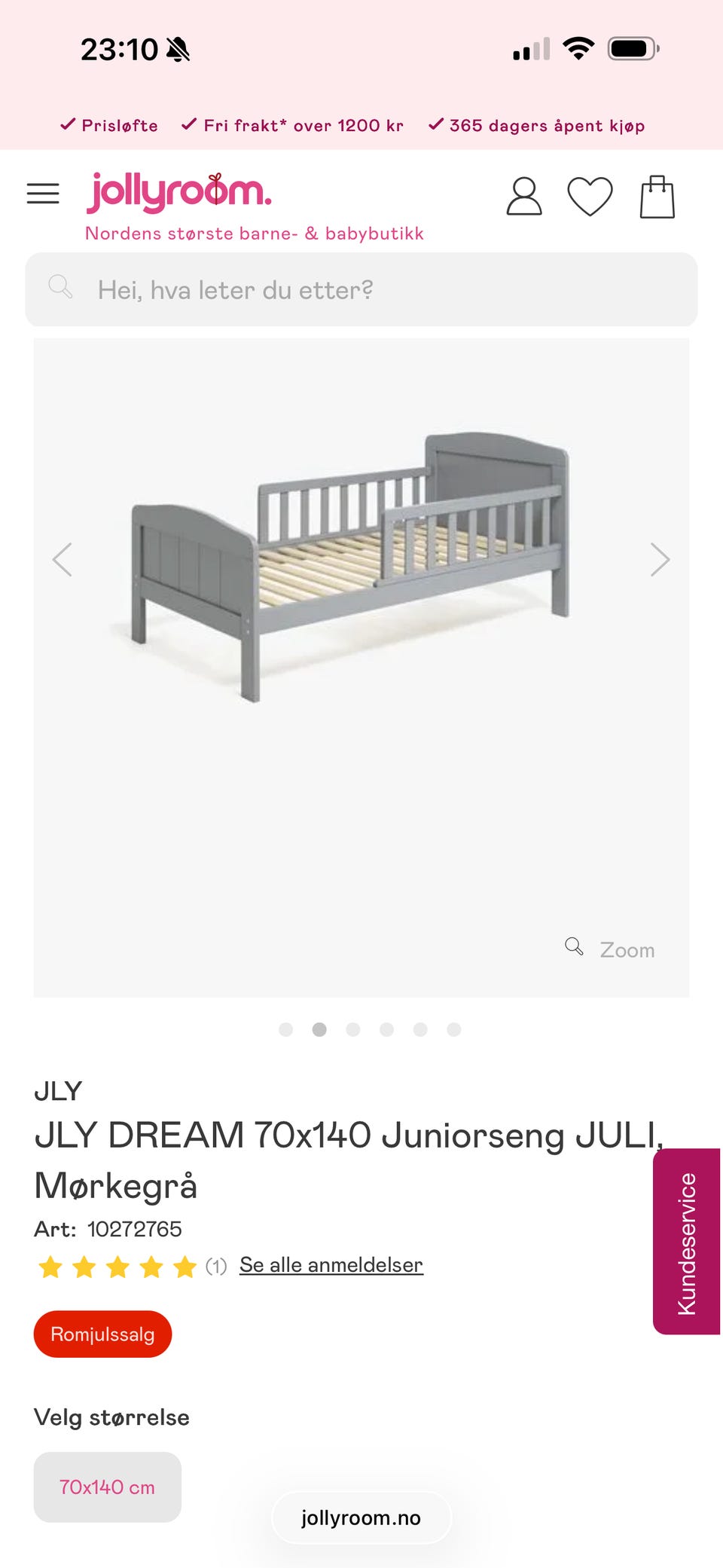Focus the 'Hei, hva leter du etter?' search field
The height and width of the screenshot is (1568, 723).
pos(361,290)
